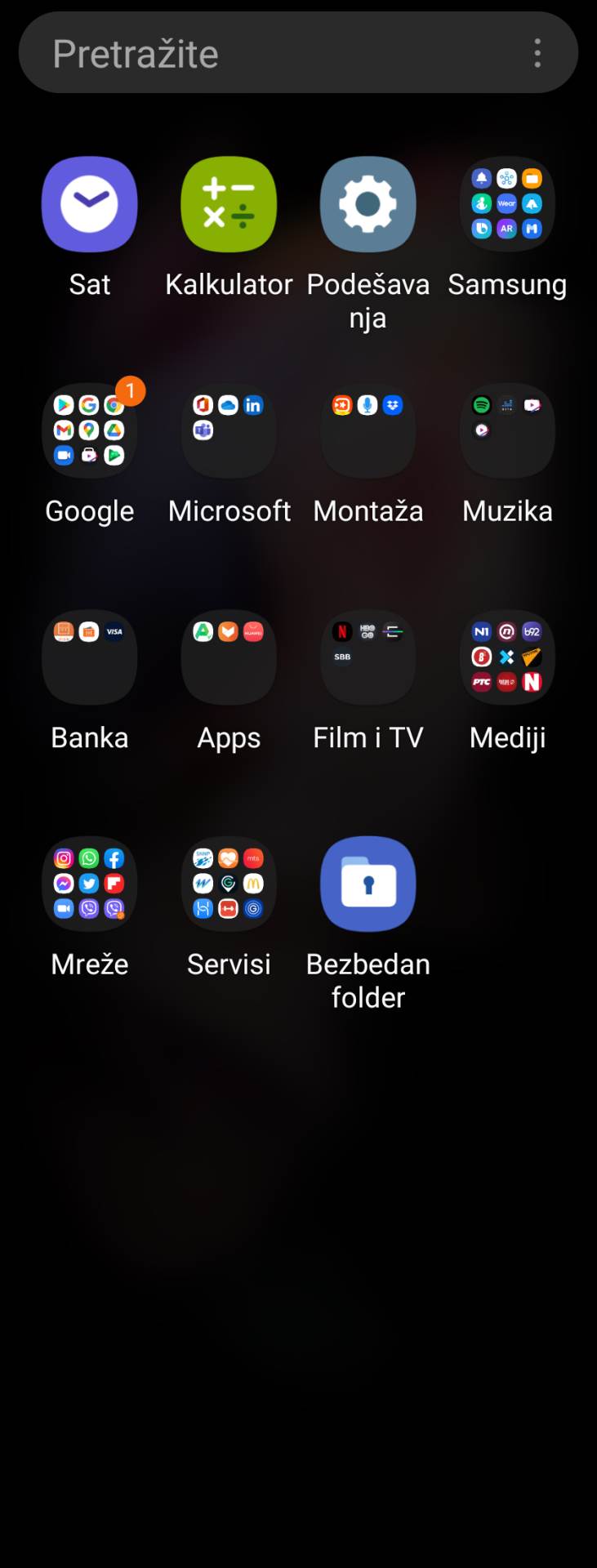Open Podešavanja settings
The height and width of the screenshot is (1568, 597).
tap(368, 204)
